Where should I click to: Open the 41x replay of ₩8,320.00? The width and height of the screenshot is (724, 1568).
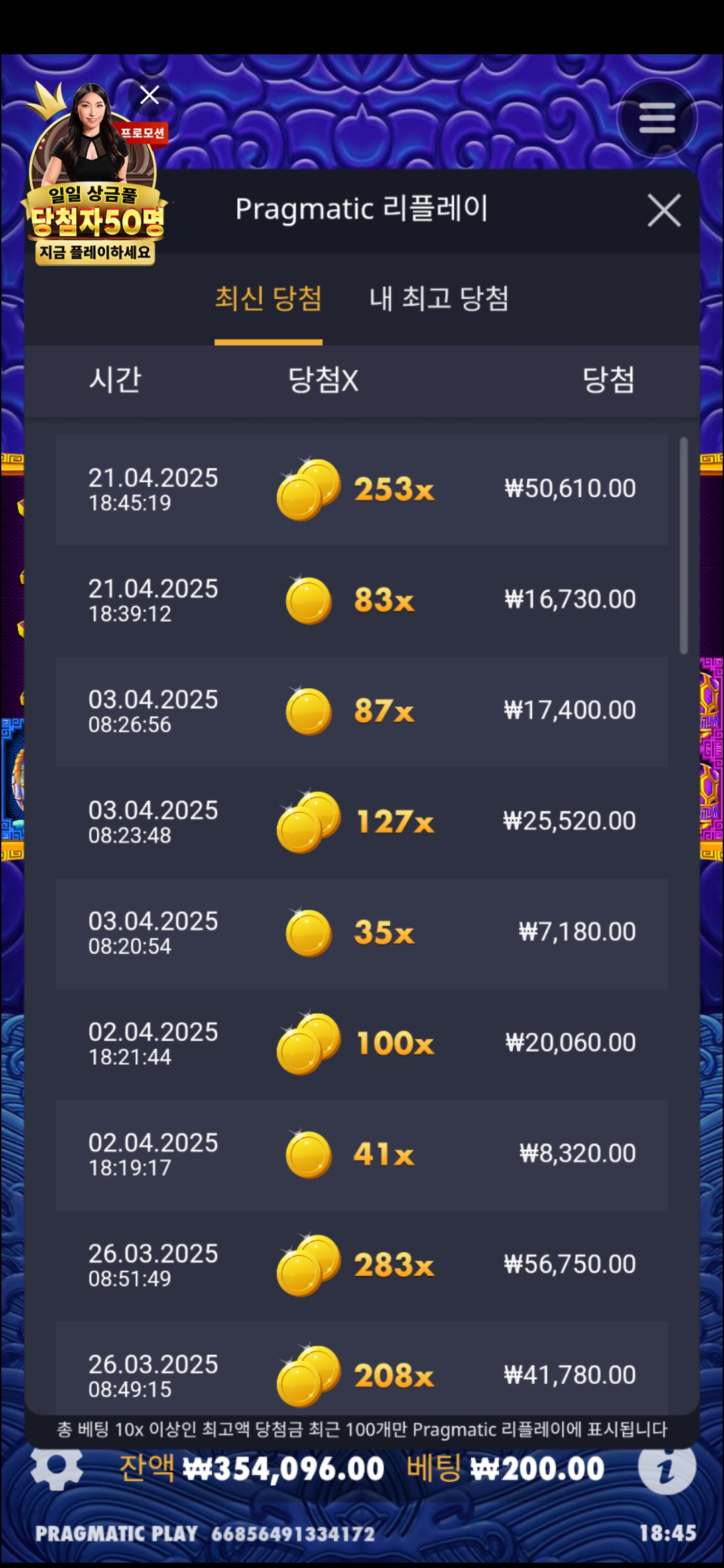tap(362, 1155)
